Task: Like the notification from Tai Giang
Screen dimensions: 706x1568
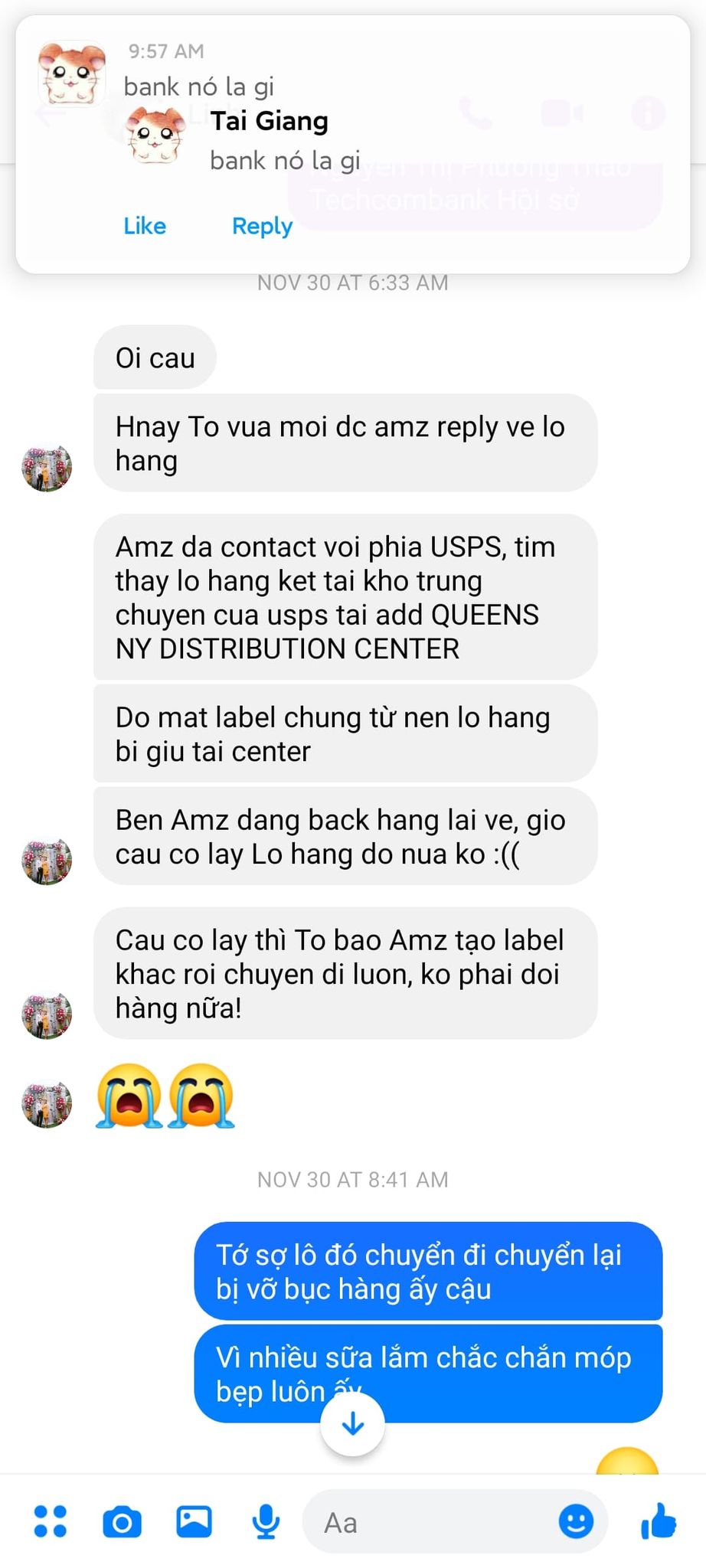Action: coord(145,226)
